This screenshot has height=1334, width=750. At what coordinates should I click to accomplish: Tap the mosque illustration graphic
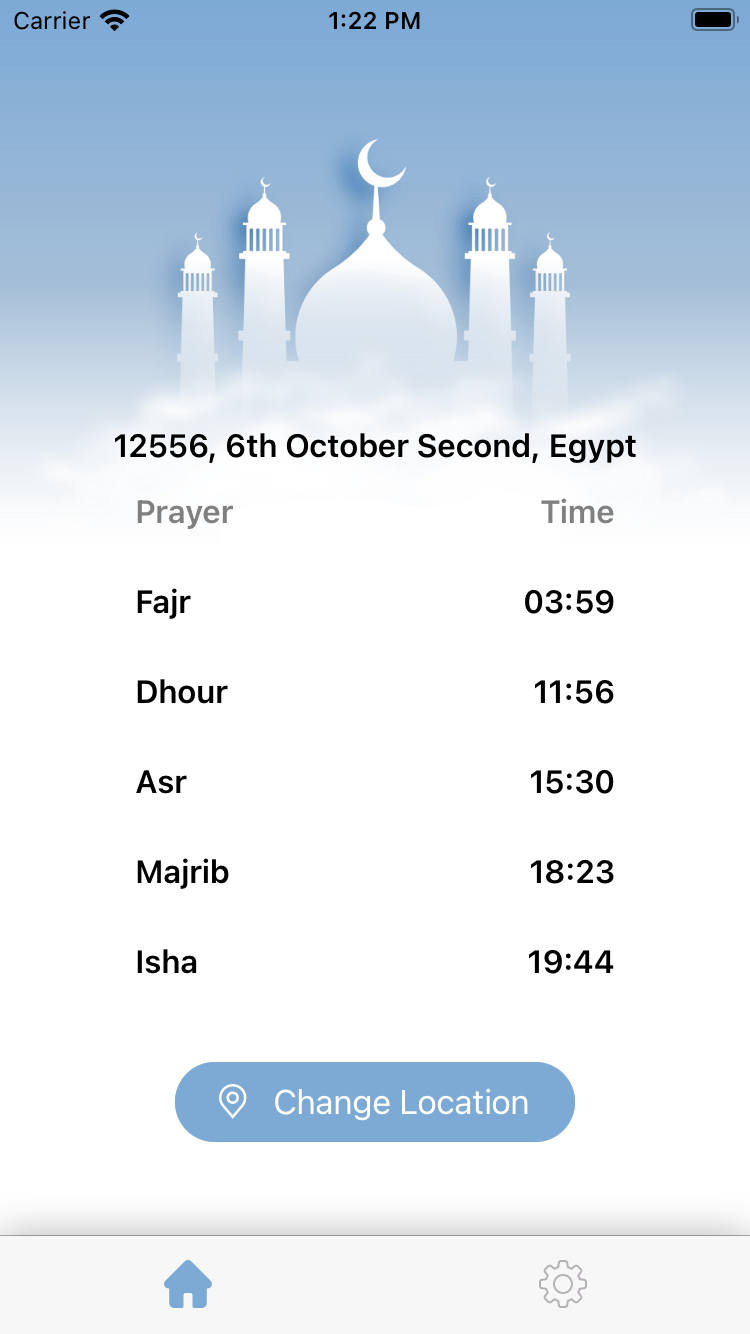(375, 280)
